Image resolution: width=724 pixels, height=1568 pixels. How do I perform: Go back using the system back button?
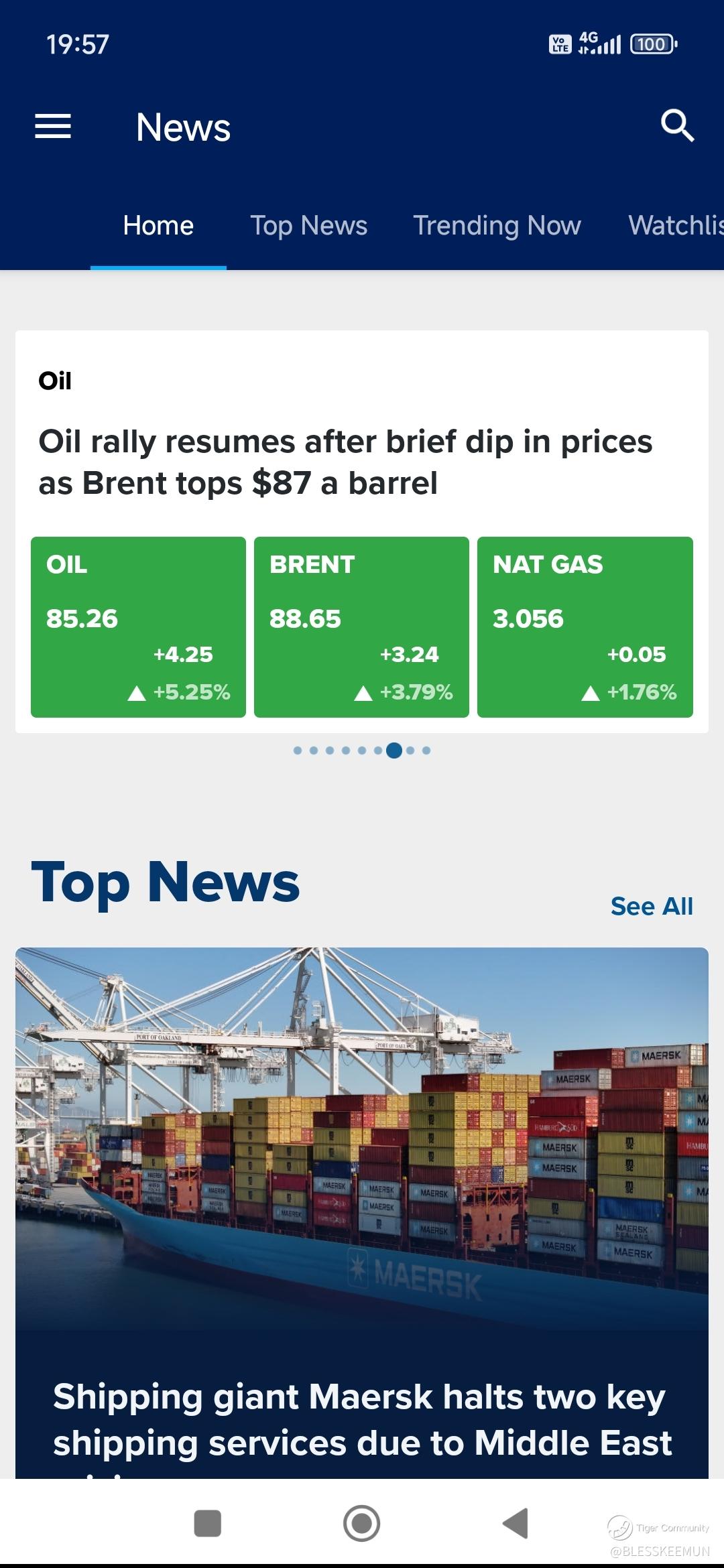click(x=516, y=1523)
